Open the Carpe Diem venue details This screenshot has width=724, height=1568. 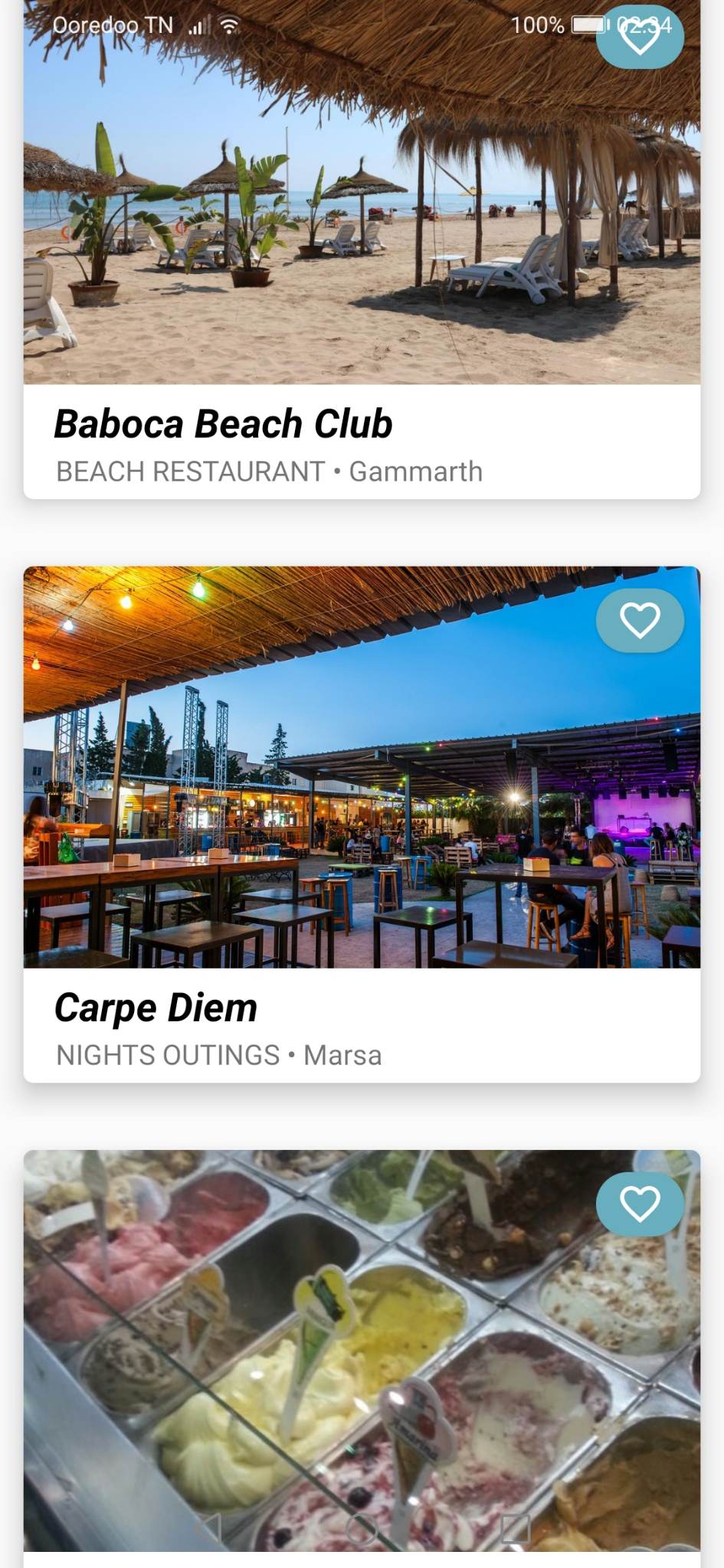click(155, 1007)
